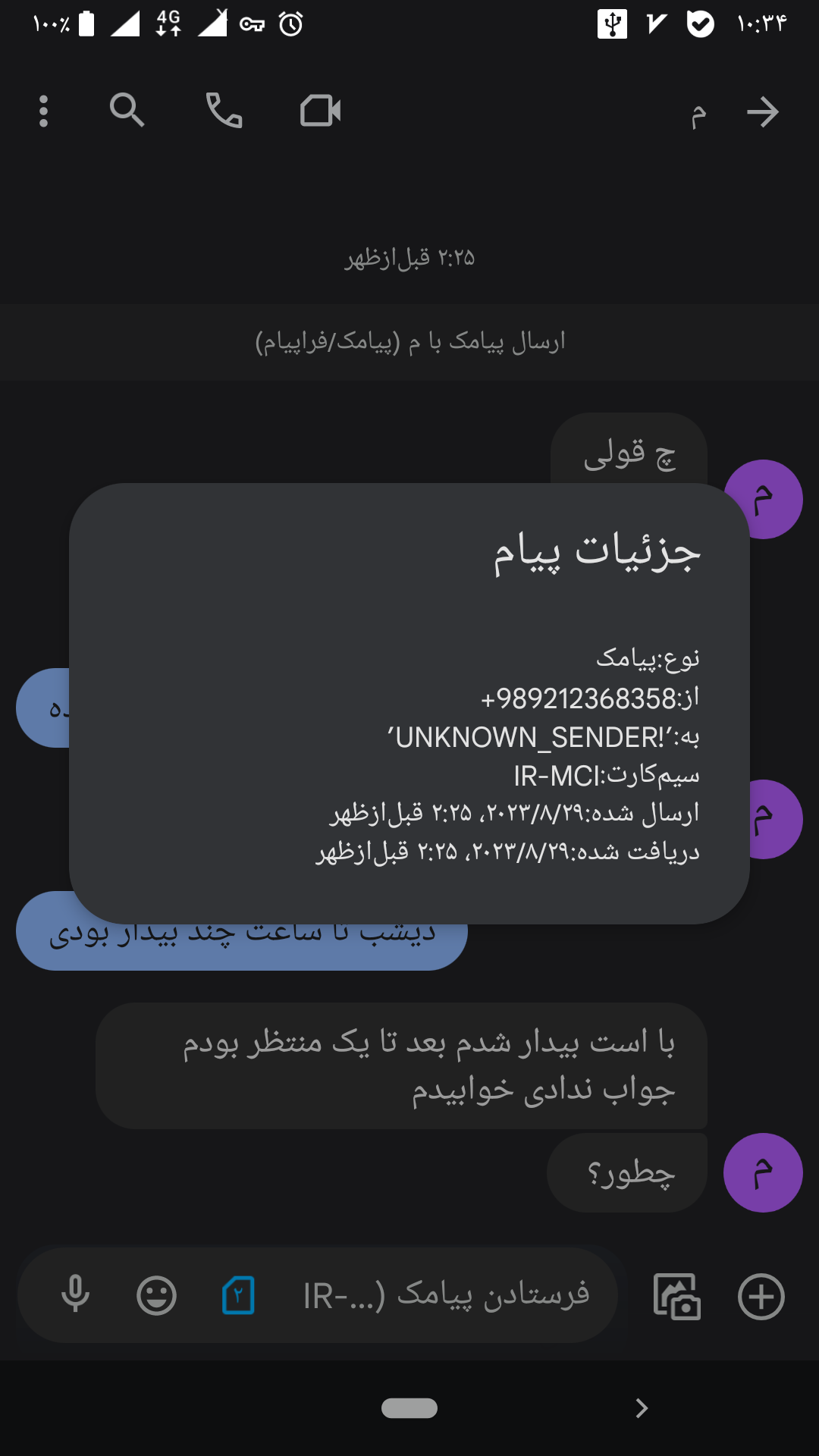Open the emoji picker
Screen dimensions: 819x1456
156,1295
